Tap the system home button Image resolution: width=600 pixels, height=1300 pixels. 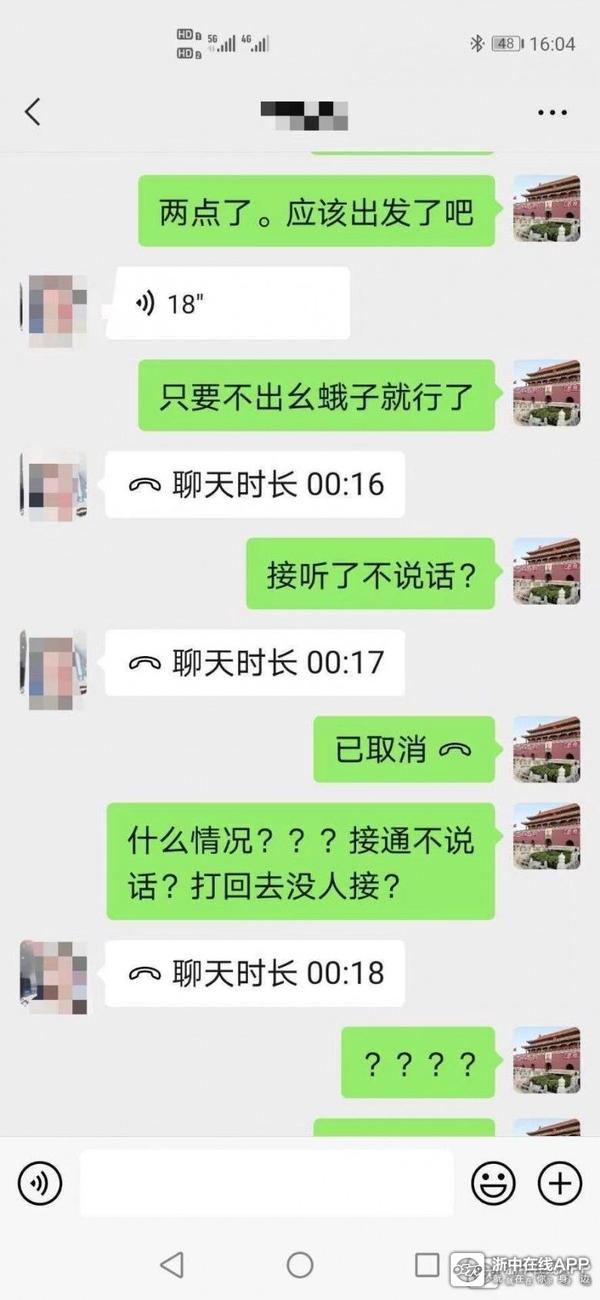click(x=300, y=1265)
